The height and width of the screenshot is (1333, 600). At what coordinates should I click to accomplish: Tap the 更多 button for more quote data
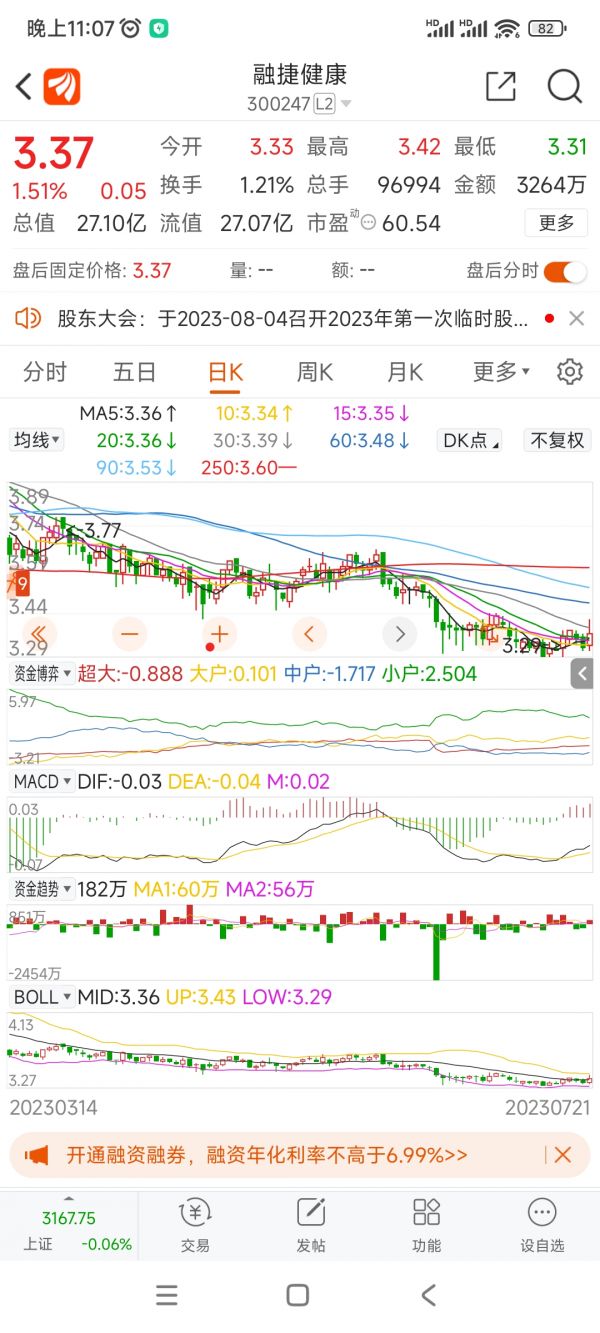(556, 222)
